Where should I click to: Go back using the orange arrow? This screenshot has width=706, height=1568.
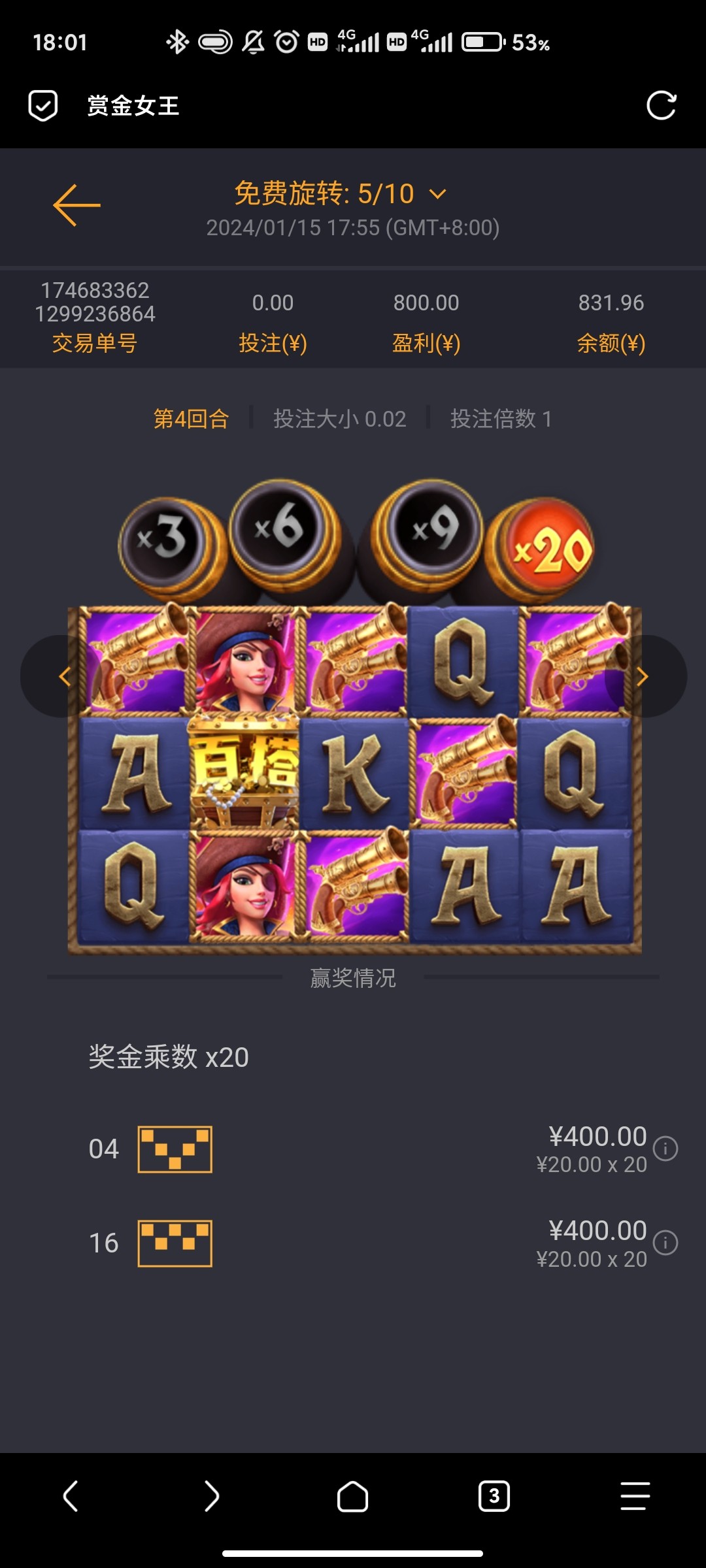(76, 205)
